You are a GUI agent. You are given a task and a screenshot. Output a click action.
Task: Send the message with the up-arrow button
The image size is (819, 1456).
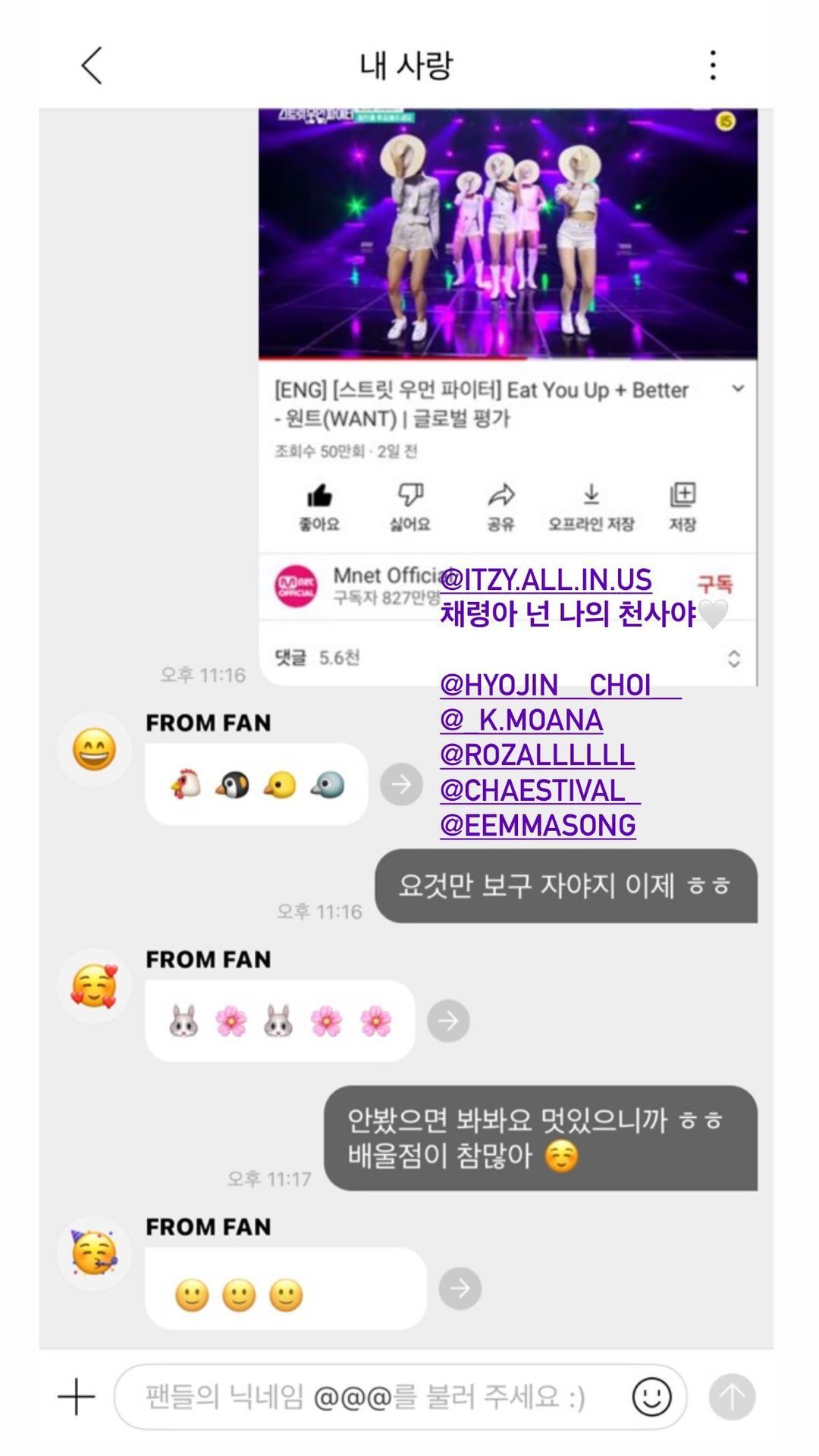[x=732, y=1397]
